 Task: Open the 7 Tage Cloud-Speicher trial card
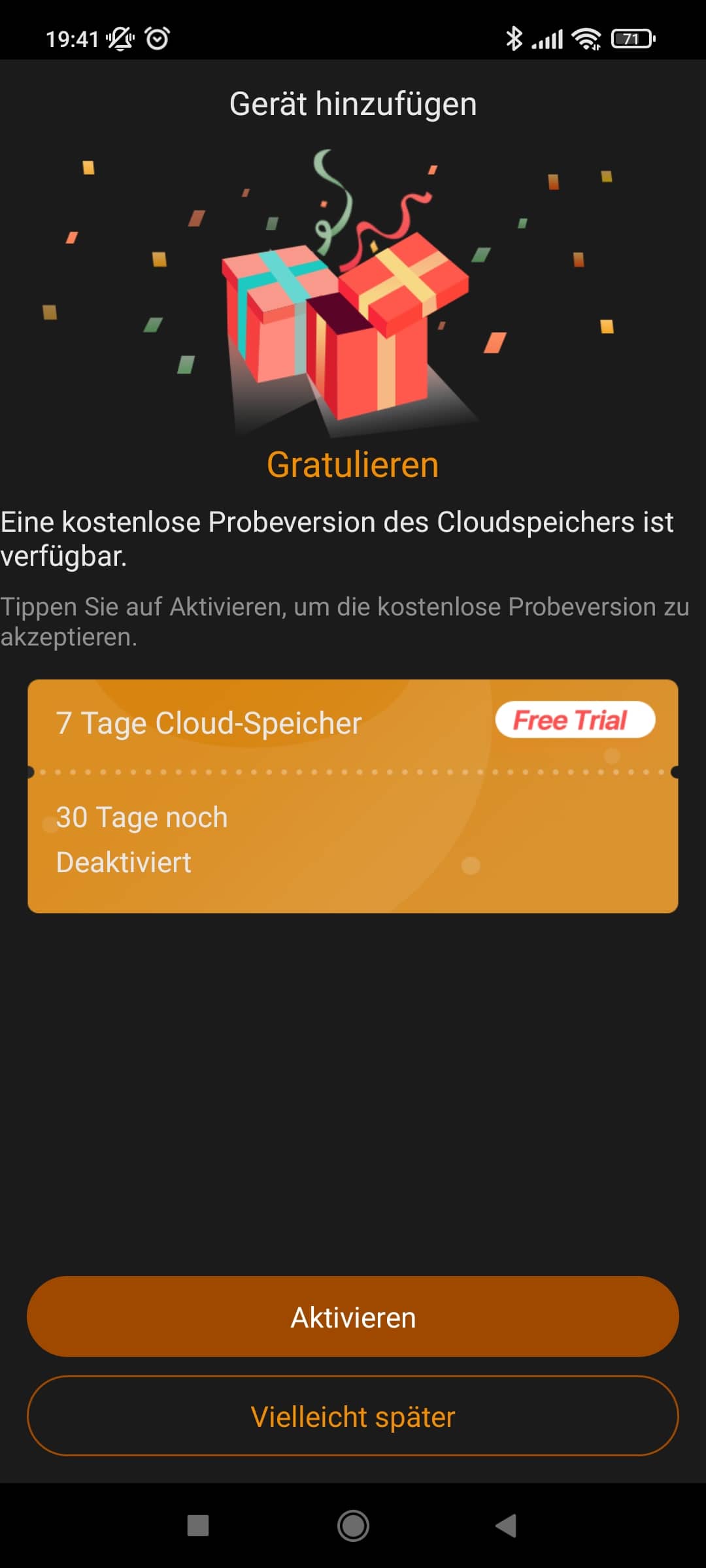[x=352, y=796]
